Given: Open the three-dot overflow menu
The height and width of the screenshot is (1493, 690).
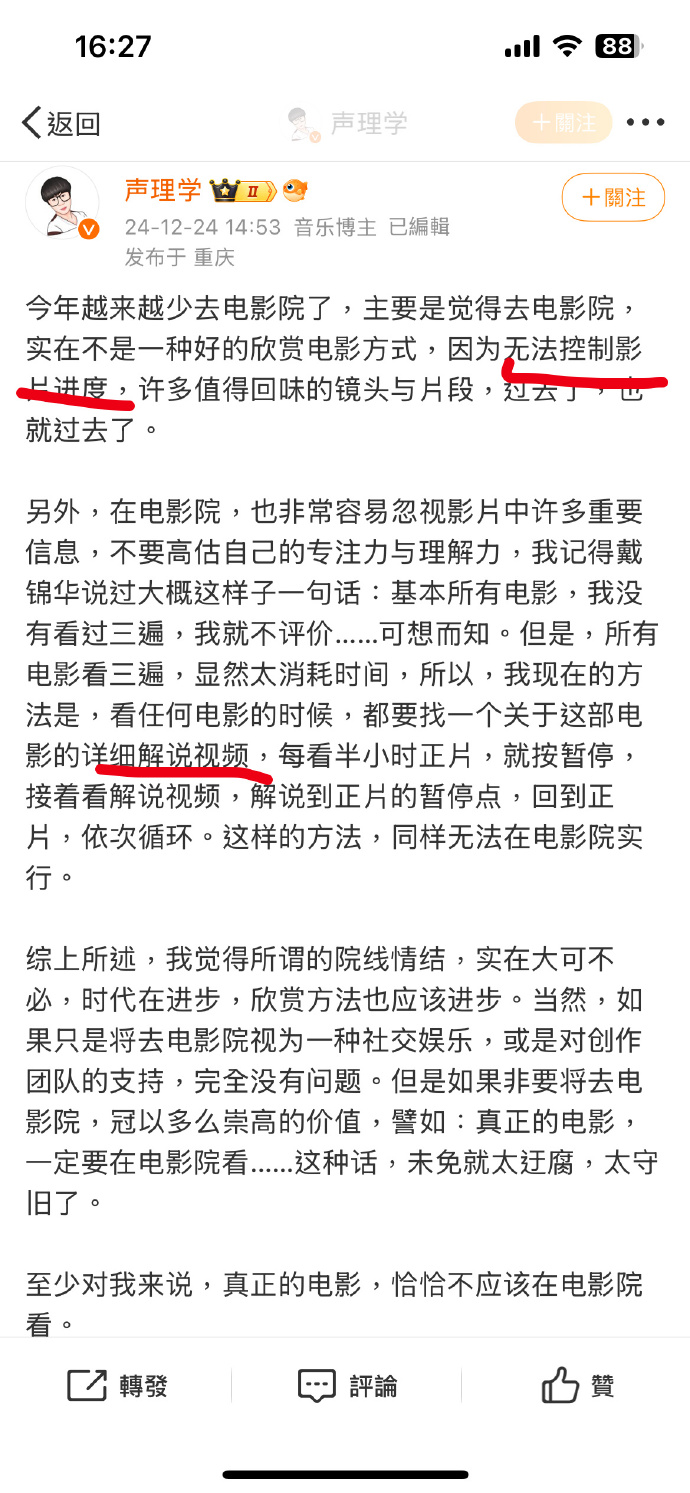Looking at the screenshot, I should click(645, 123).
